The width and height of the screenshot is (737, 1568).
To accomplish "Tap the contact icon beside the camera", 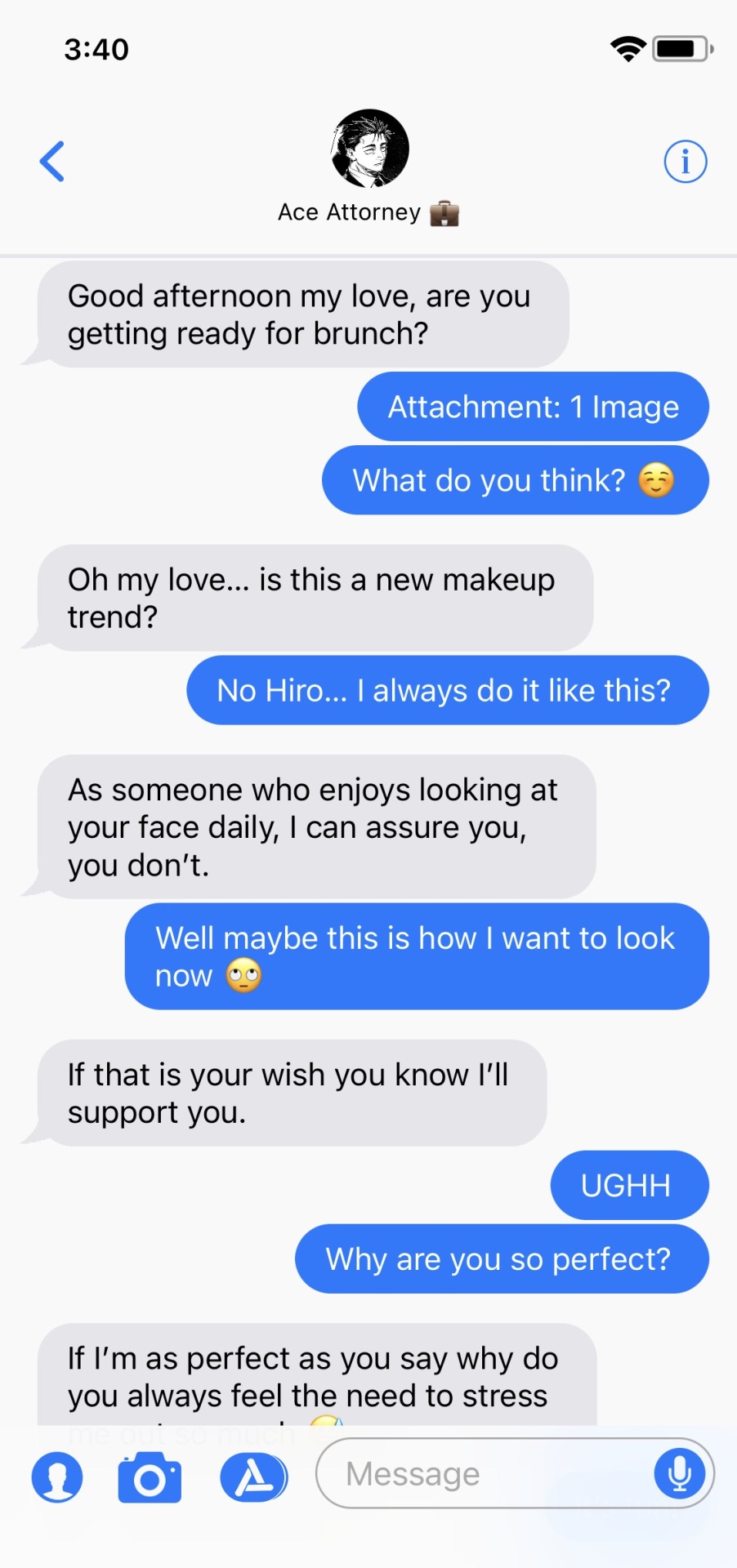I will click(x=57, y=1477).
